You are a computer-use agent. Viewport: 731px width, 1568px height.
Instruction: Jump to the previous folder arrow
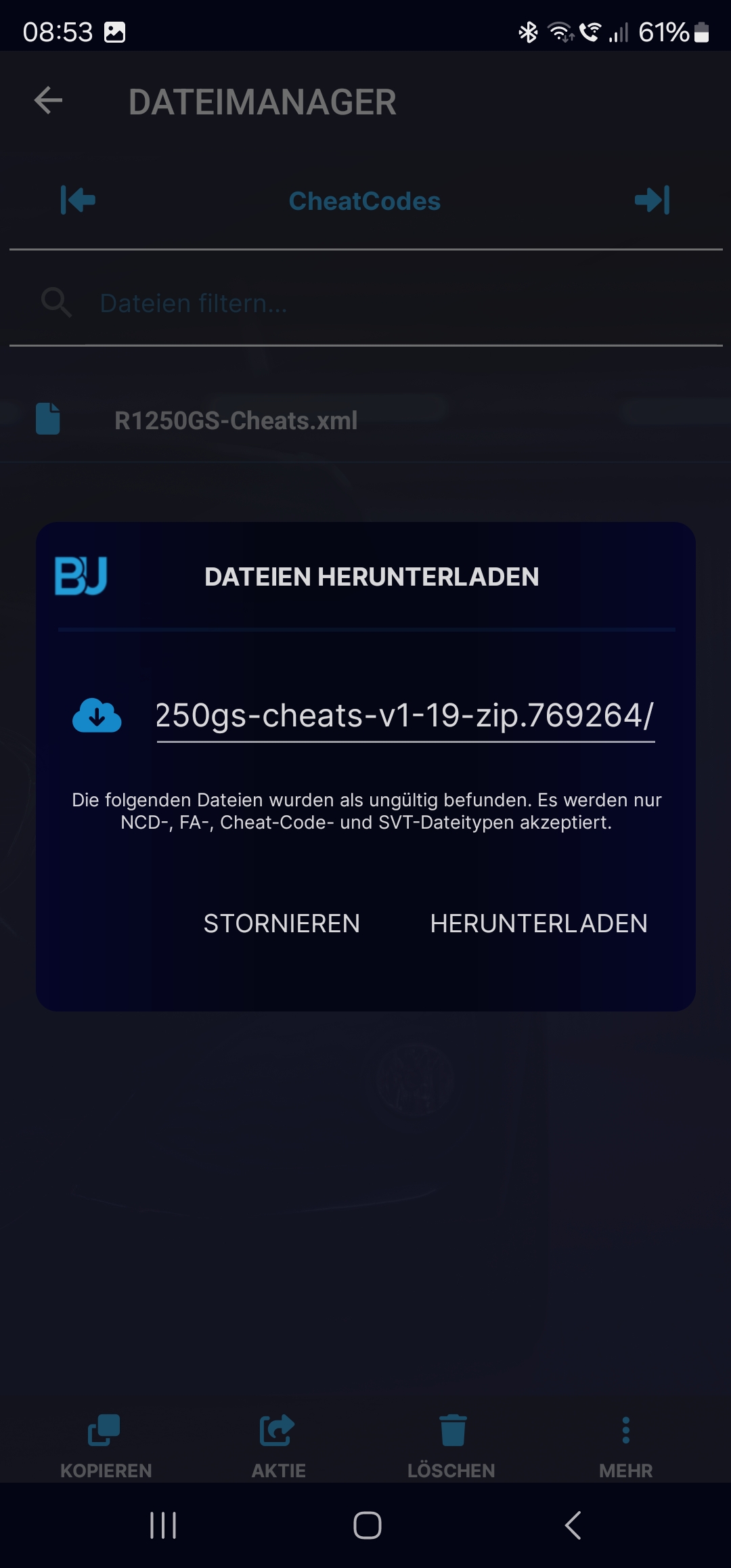coord(78,200)
